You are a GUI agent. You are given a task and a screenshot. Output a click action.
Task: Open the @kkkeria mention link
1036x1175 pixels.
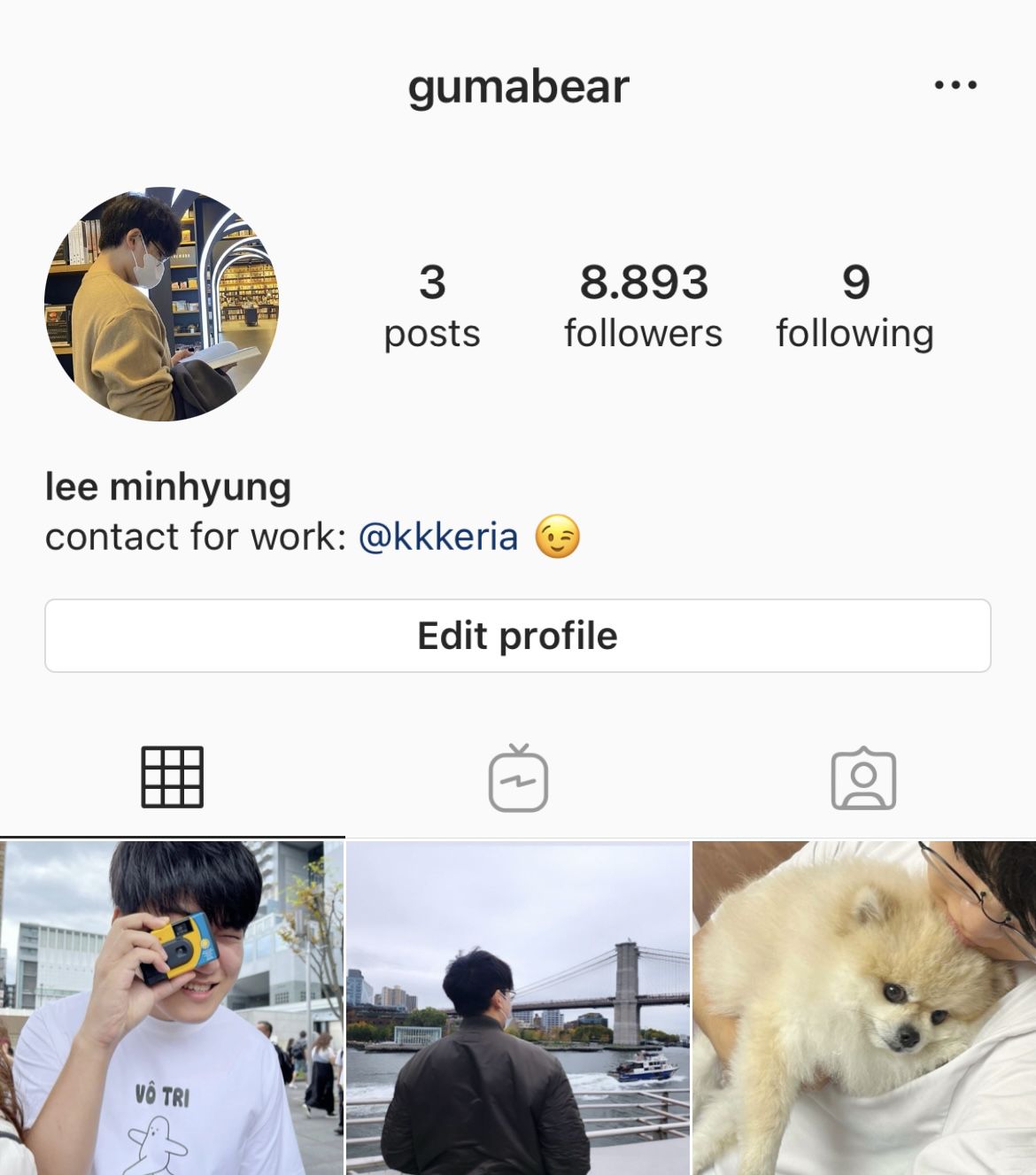point(438,537)
